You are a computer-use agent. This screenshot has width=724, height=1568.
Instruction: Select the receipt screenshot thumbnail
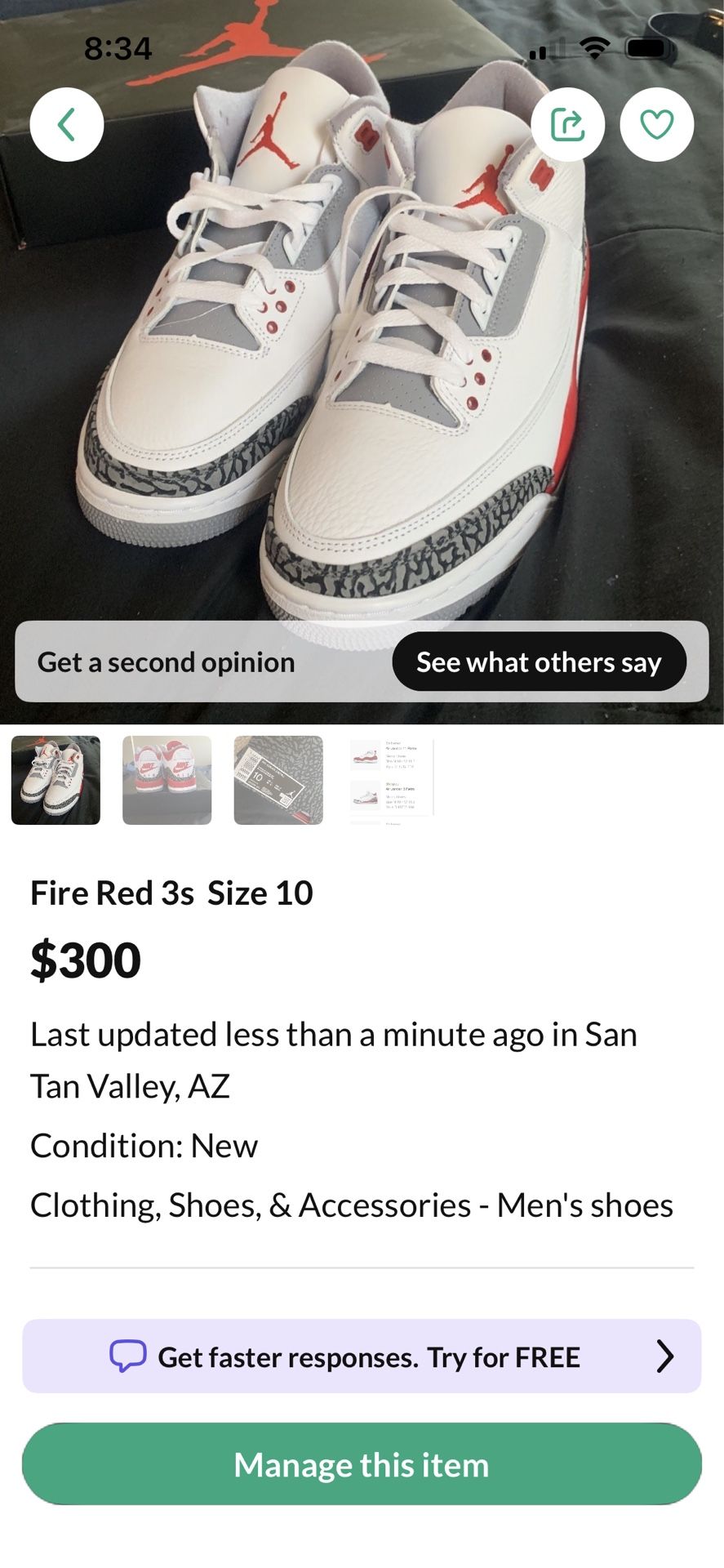pyautogui.click(x=390, y=780)
